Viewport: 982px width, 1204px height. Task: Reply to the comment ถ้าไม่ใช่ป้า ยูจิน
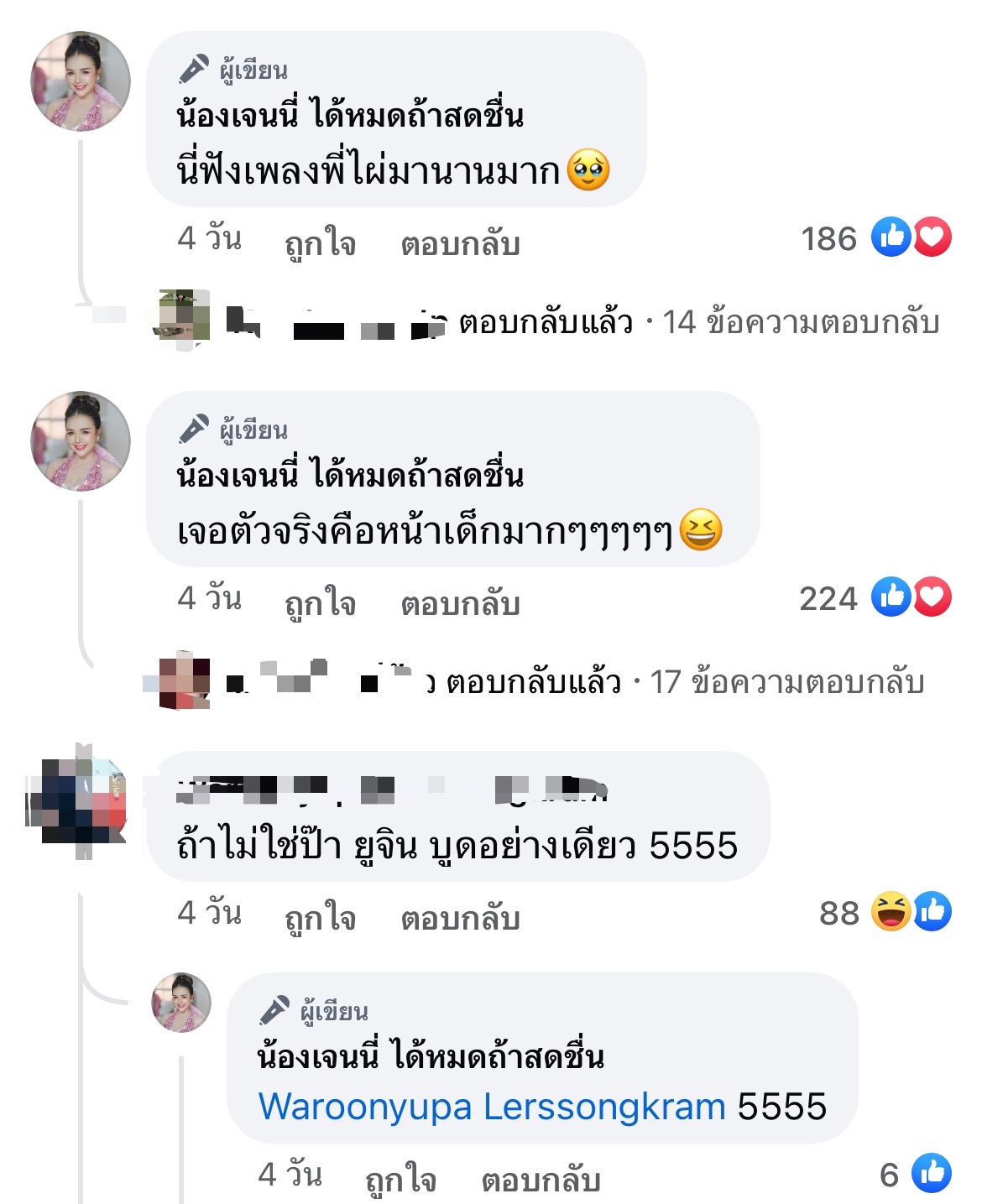coord(460,918)
